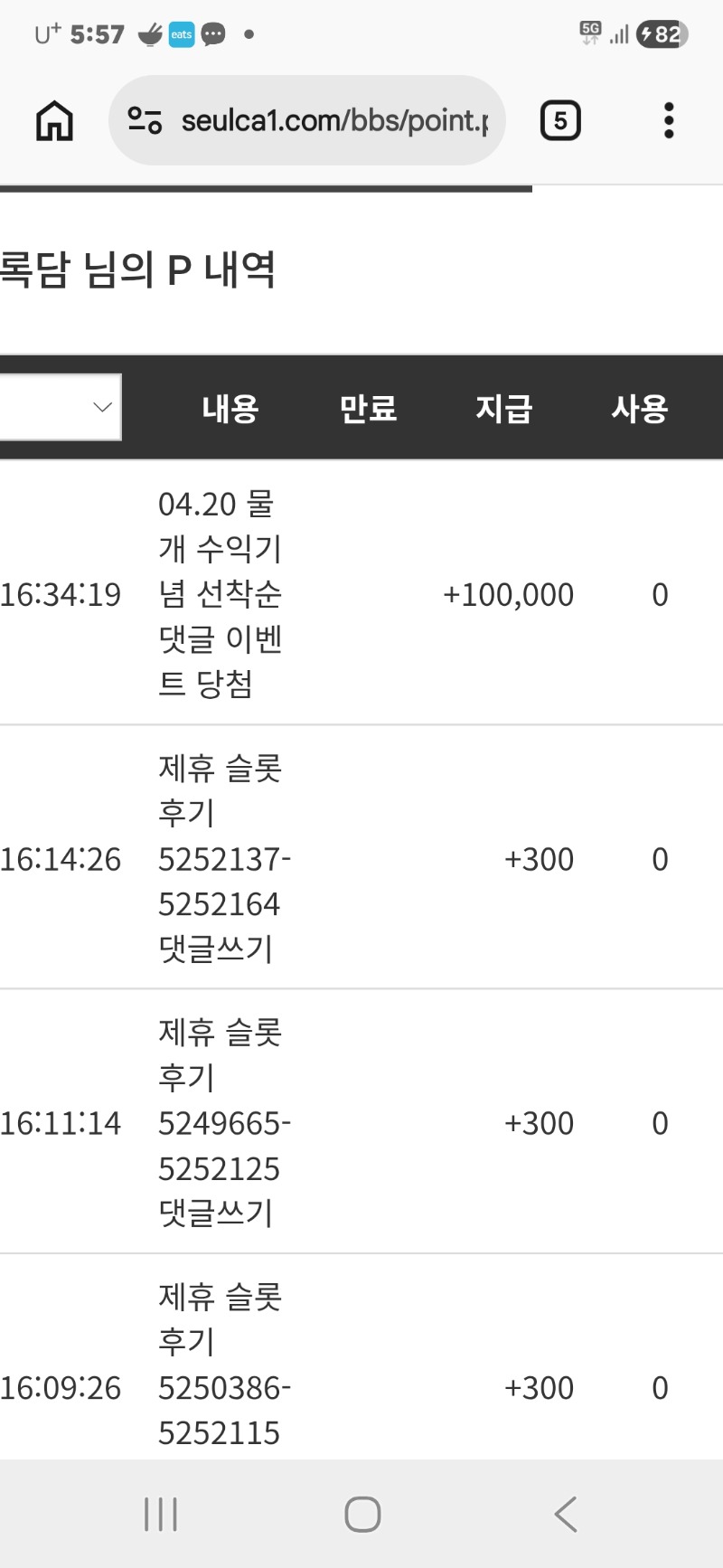
Task: View site information for seulca1.com
Action: point(145,120)
